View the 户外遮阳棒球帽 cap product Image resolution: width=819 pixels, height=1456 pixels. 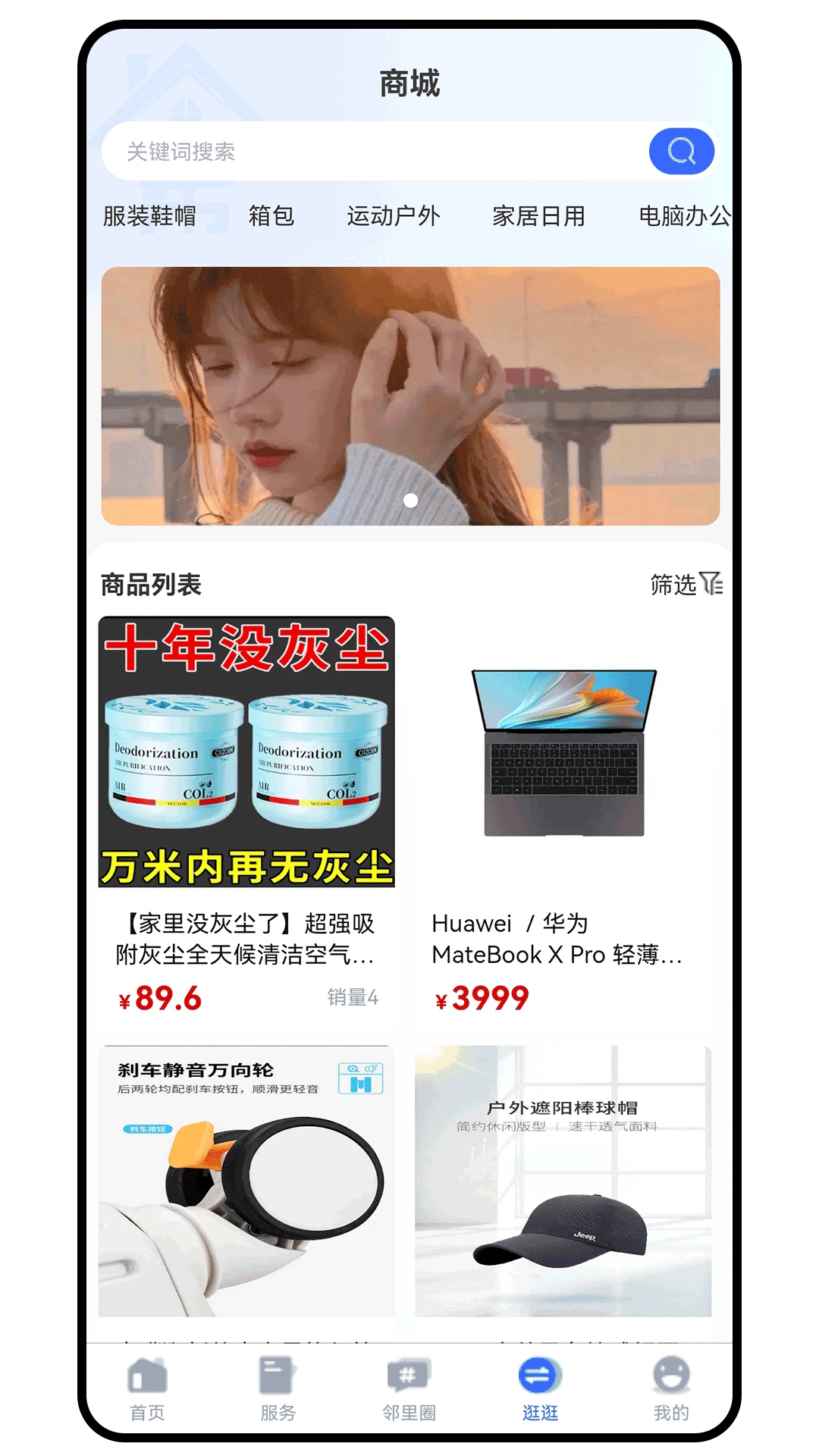tap(563, 1181)
